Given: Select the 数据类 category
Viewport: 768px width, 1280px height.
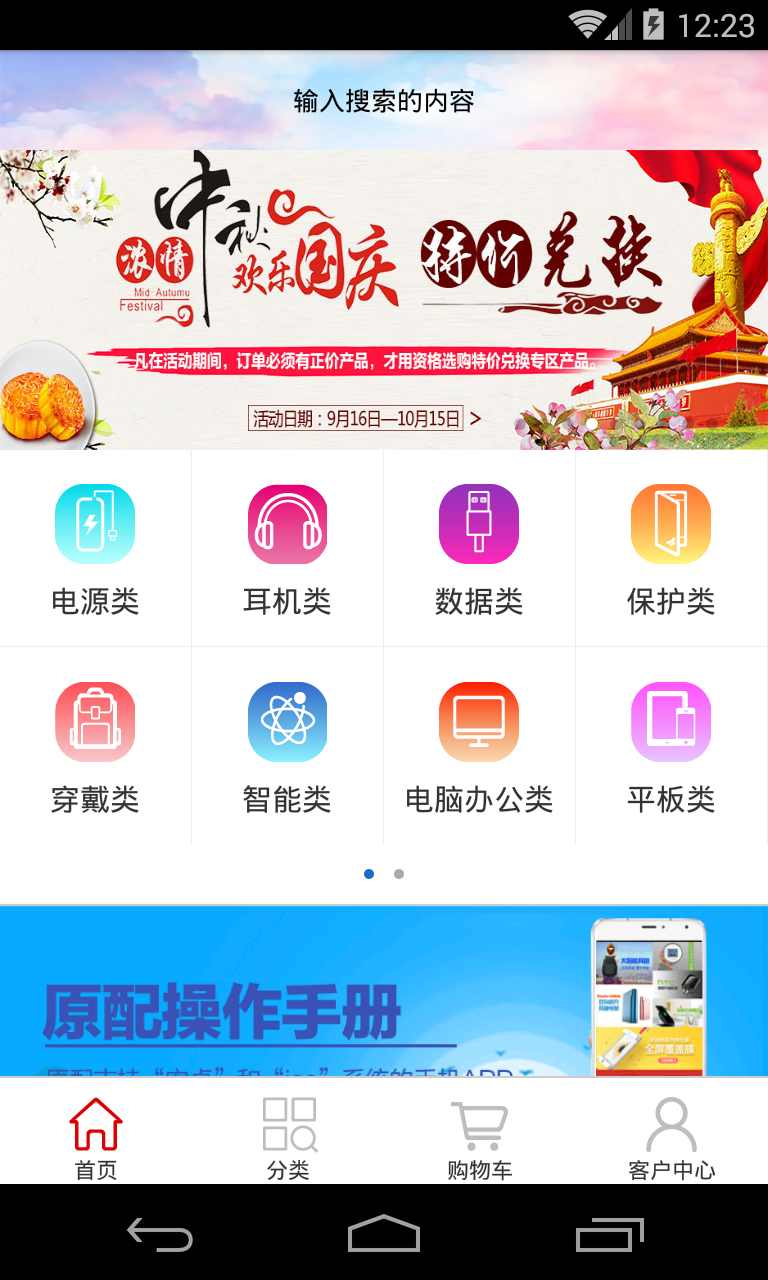Looking at the screenshot, I should [x=479, y=548].
